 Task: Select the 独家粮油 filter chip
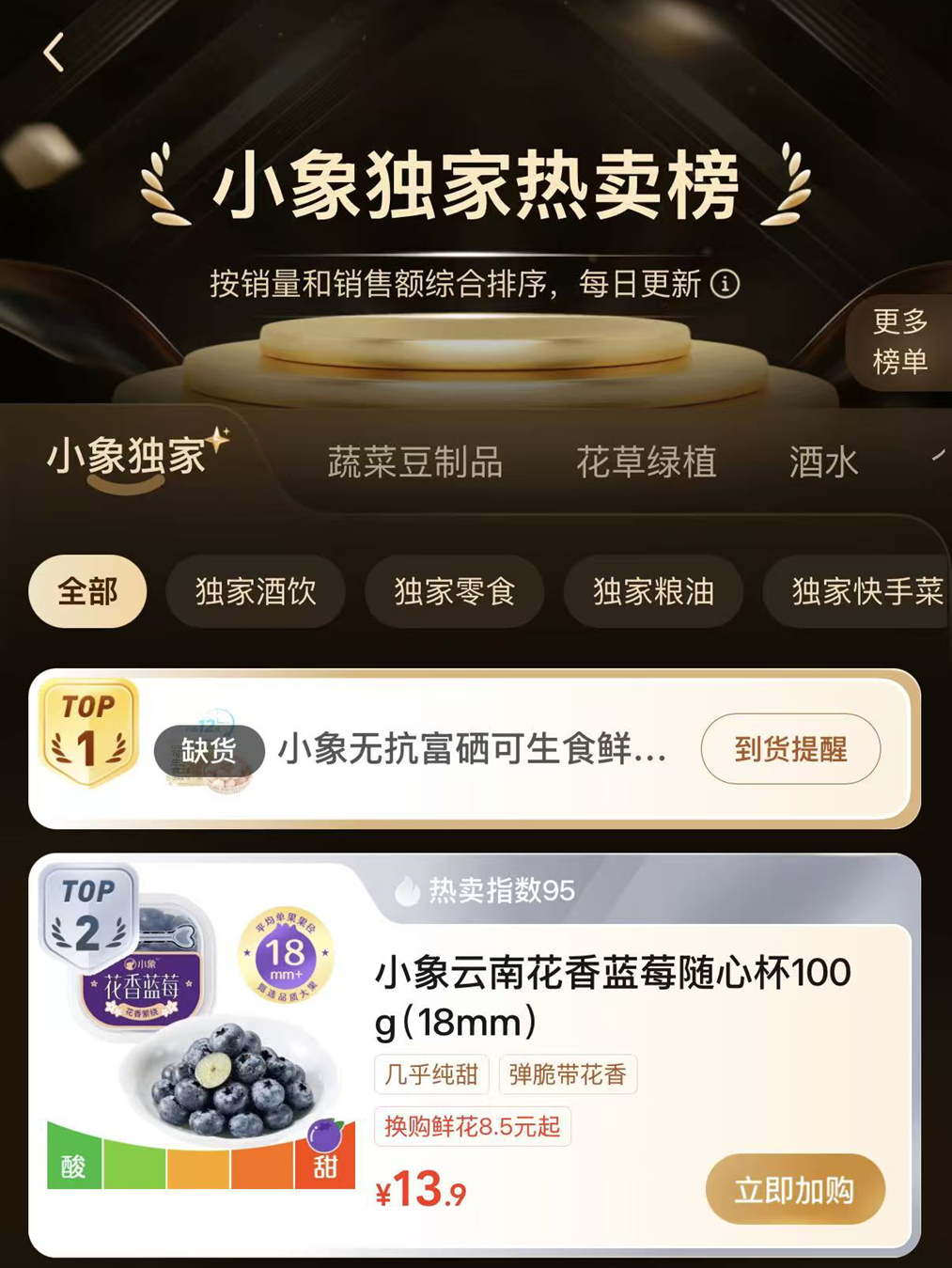(653, 592)
